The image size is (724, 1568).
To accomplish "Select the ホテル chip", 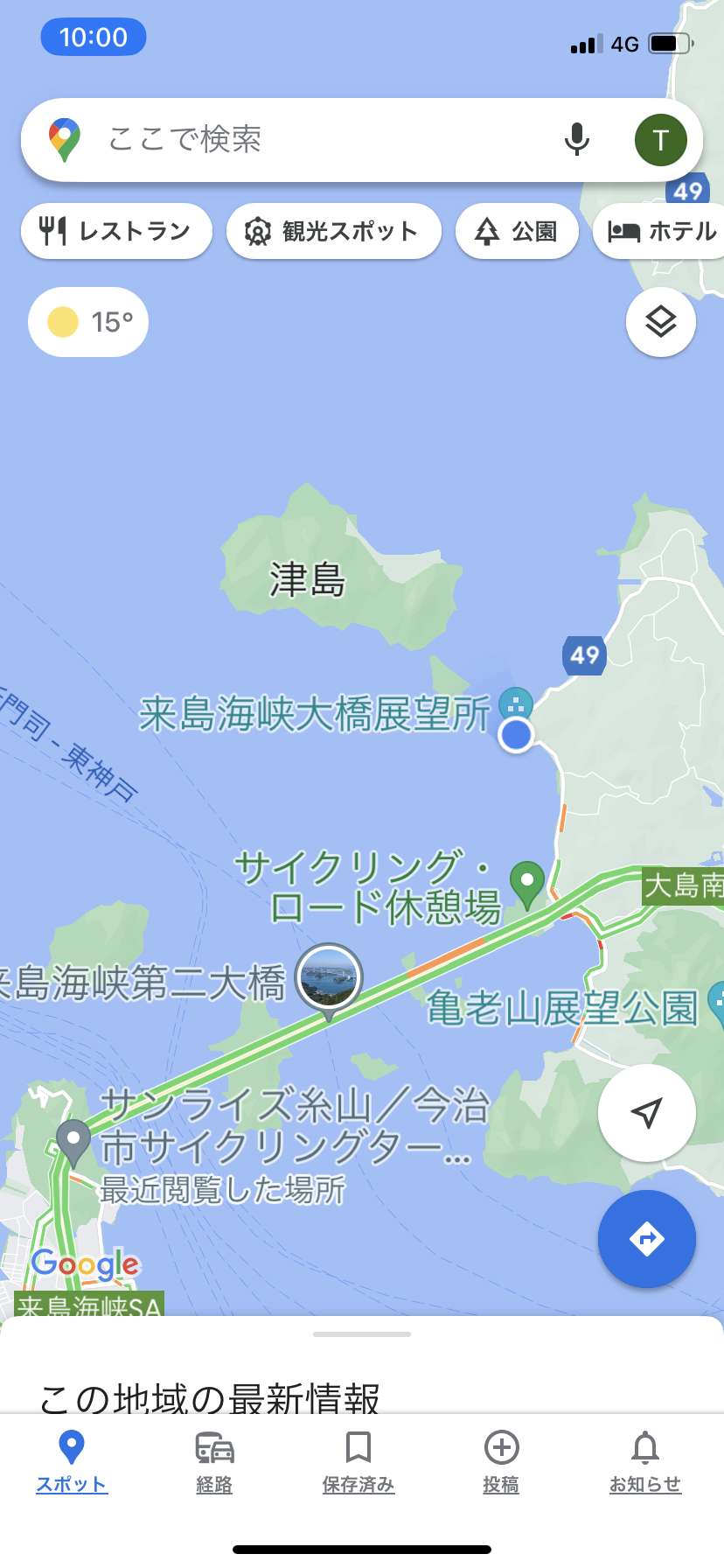I will coord(659,231).
